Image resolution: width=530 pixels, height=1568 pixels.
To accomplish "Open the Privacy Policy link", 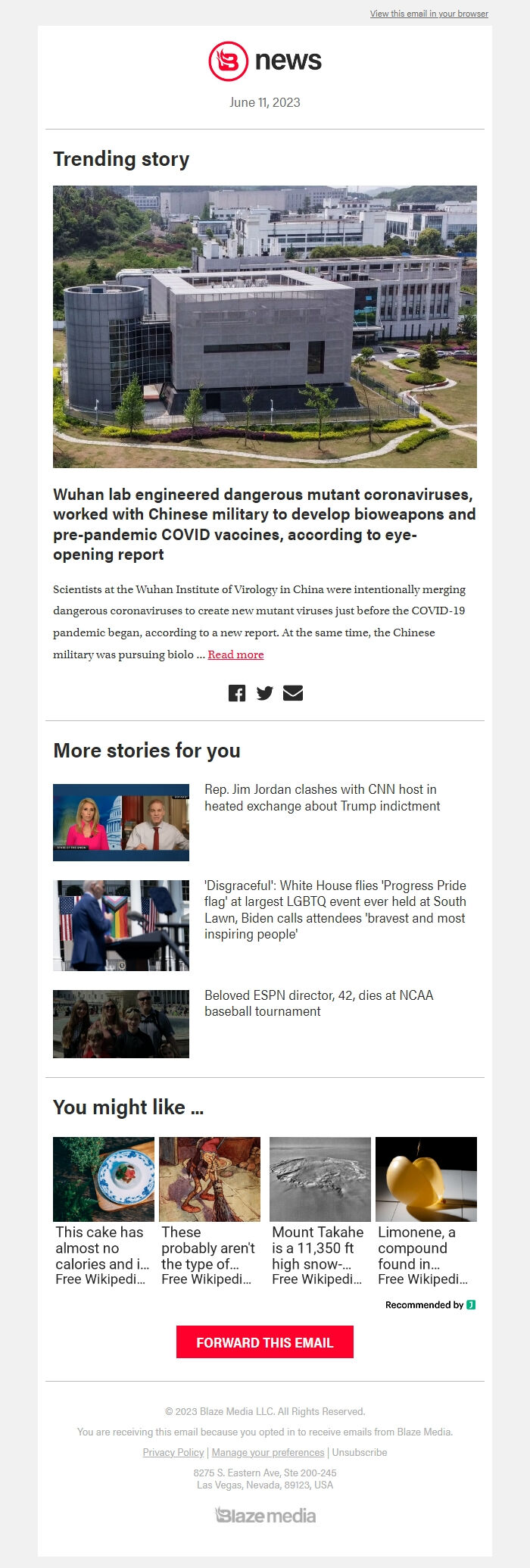I will 173,1452.
